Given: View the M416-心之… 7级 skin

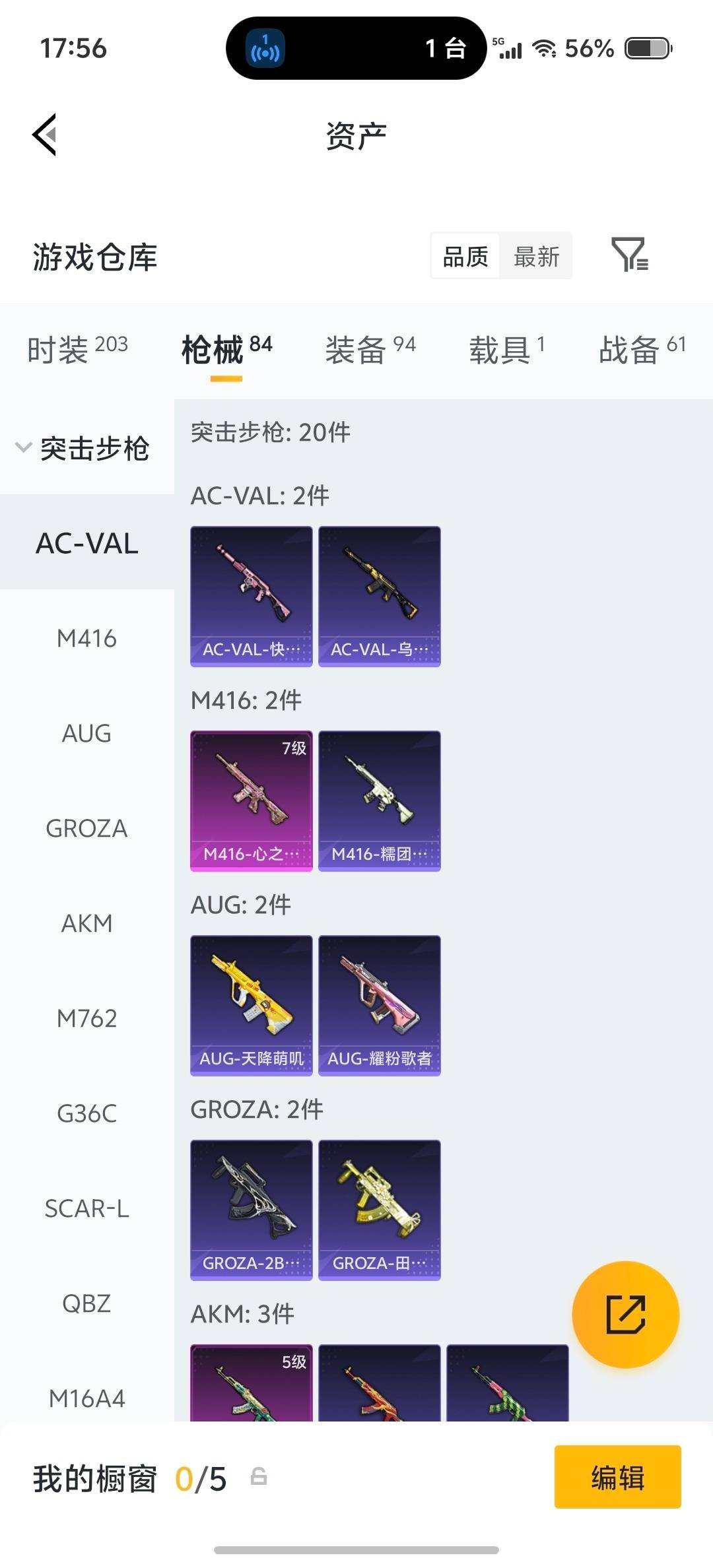Looking at the screenshot, I should coord(251,797).
